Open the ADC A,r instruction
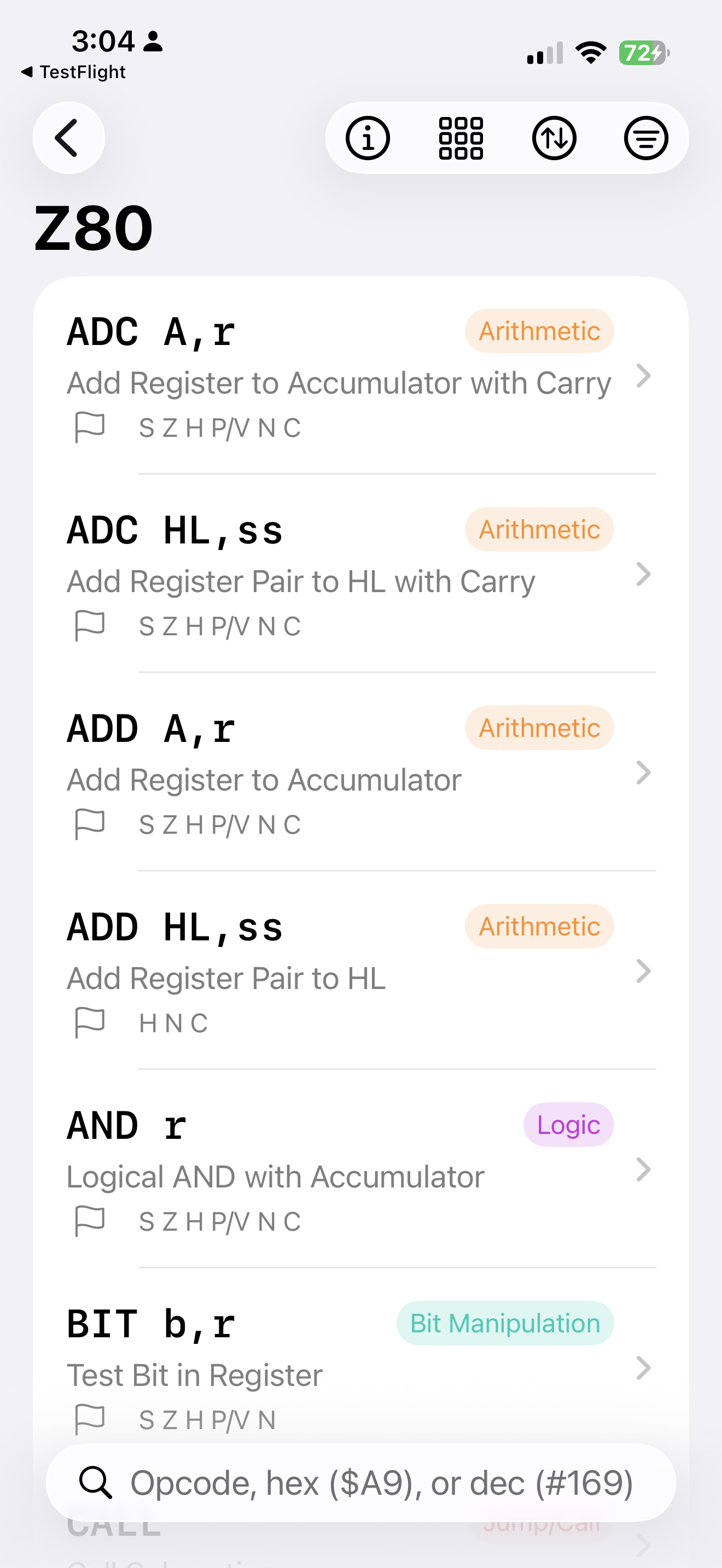Viewport: 722px width, 1568px height. 360,376
